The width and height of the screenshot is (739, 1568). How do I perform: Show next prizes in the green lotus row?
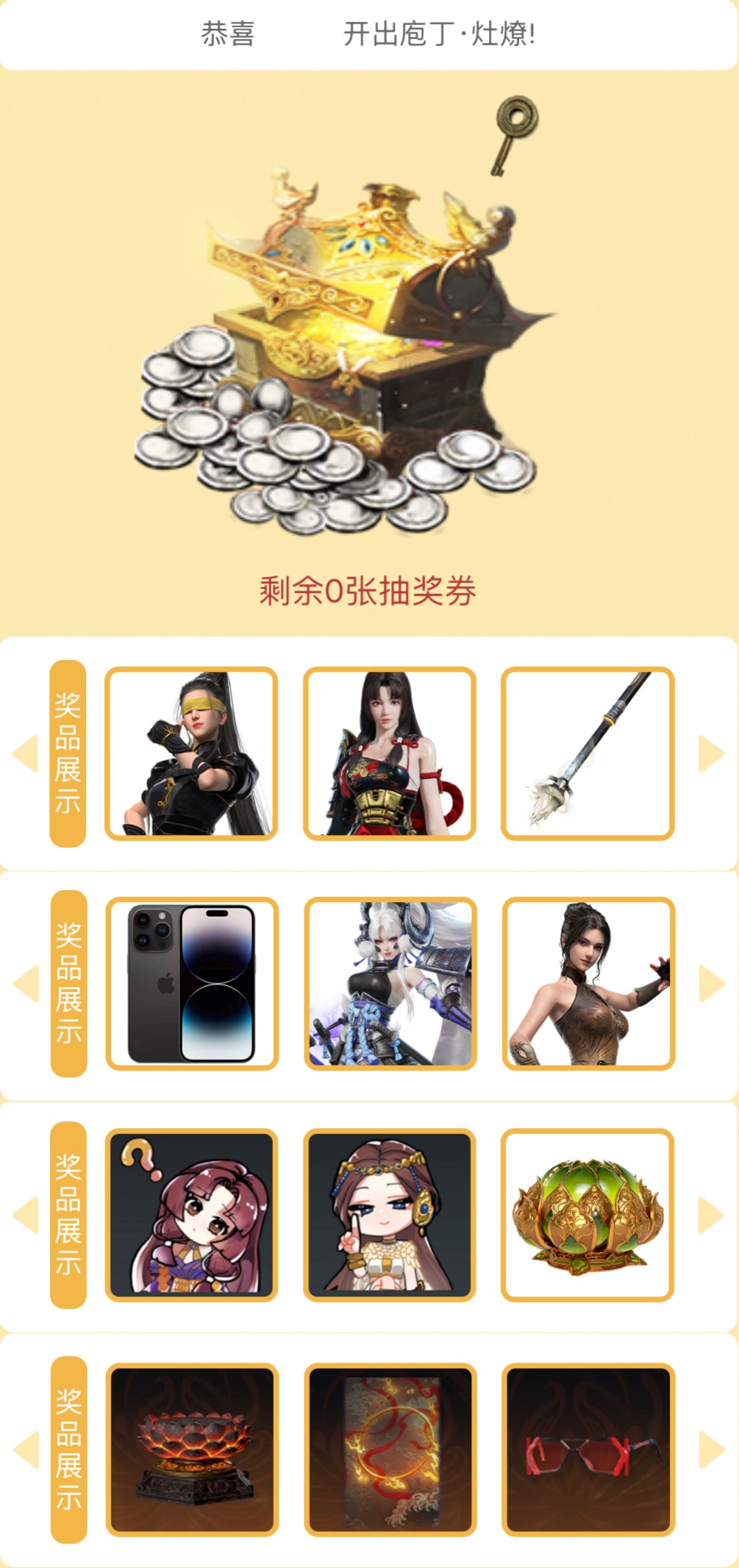[710, 1214]
